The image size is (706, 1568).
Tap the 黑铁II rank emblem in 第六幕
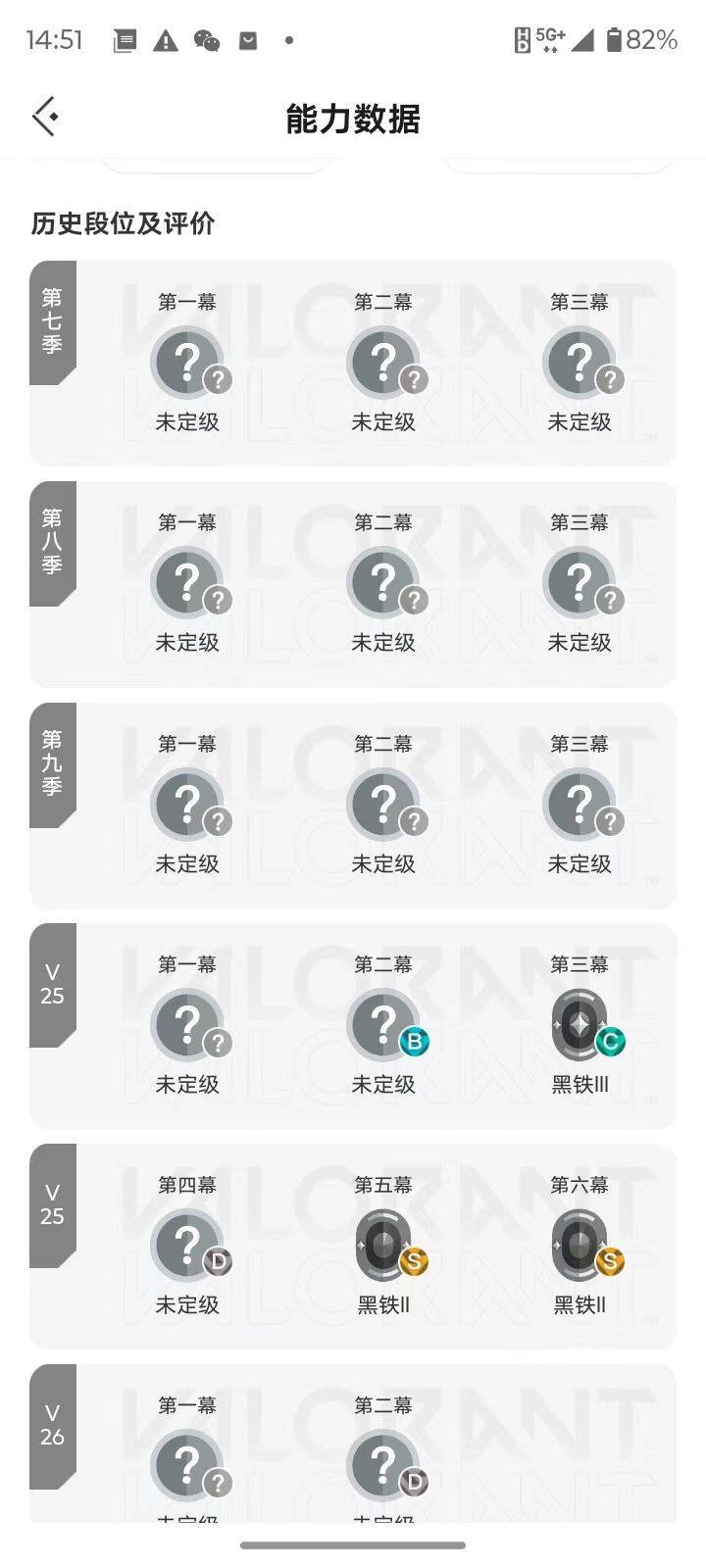tap(580, 1244)
